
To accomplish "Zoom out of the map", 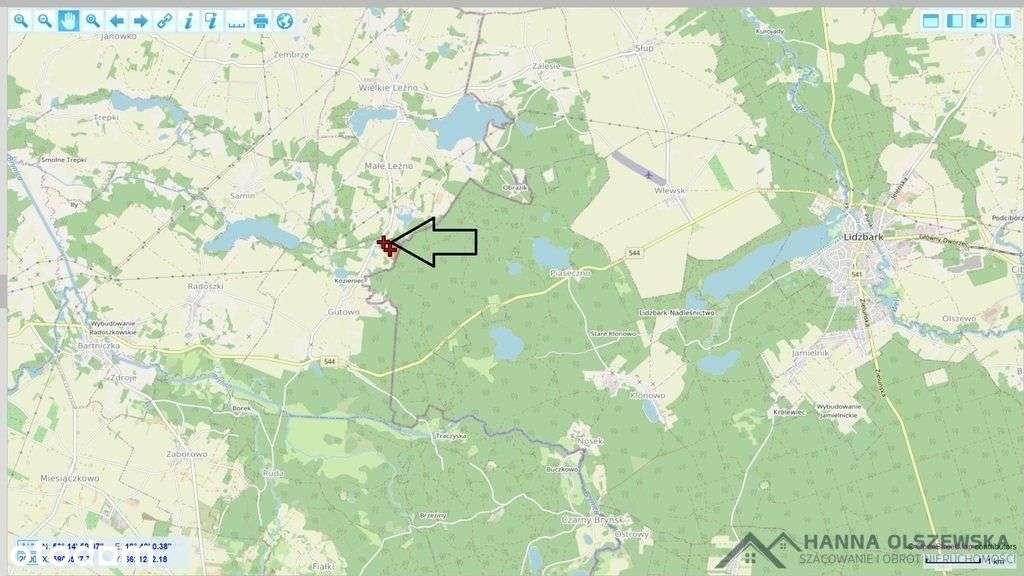I will click(x=44, y=20).
